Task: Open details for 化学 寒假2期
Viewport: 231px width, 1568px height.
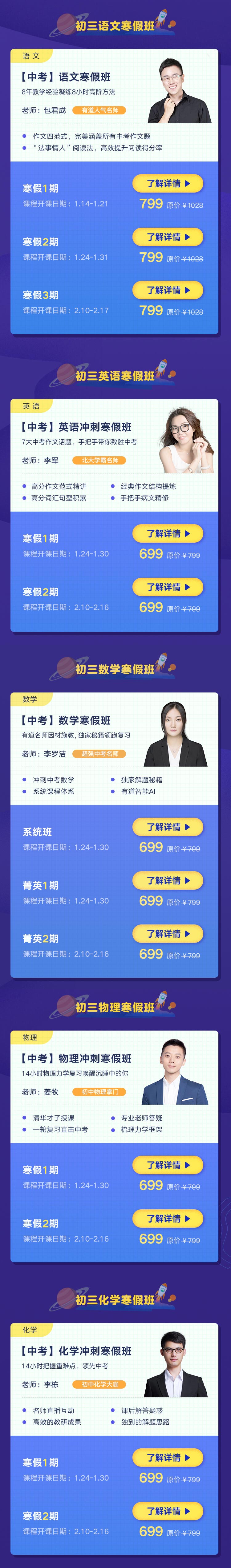Action: (x=168, y=1511)
